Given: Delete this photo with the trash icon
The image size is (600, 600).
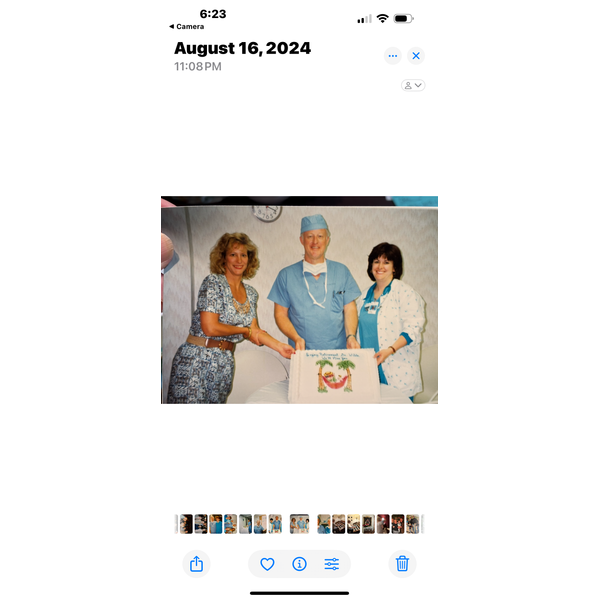Looking at the screenshot, I should [402, 564].
